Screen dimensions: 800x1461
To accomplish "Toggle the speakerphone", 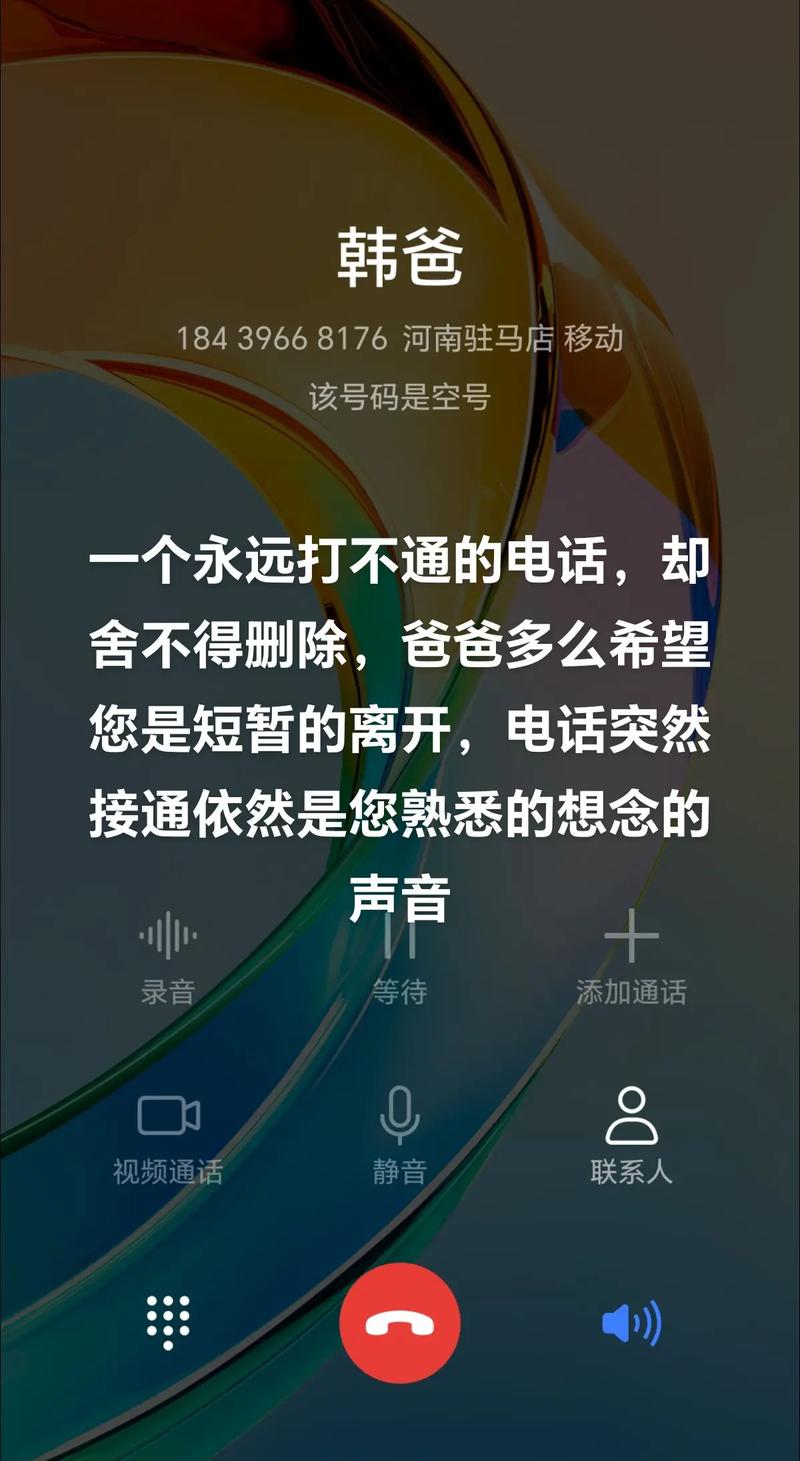I will tap(631, 1322).
